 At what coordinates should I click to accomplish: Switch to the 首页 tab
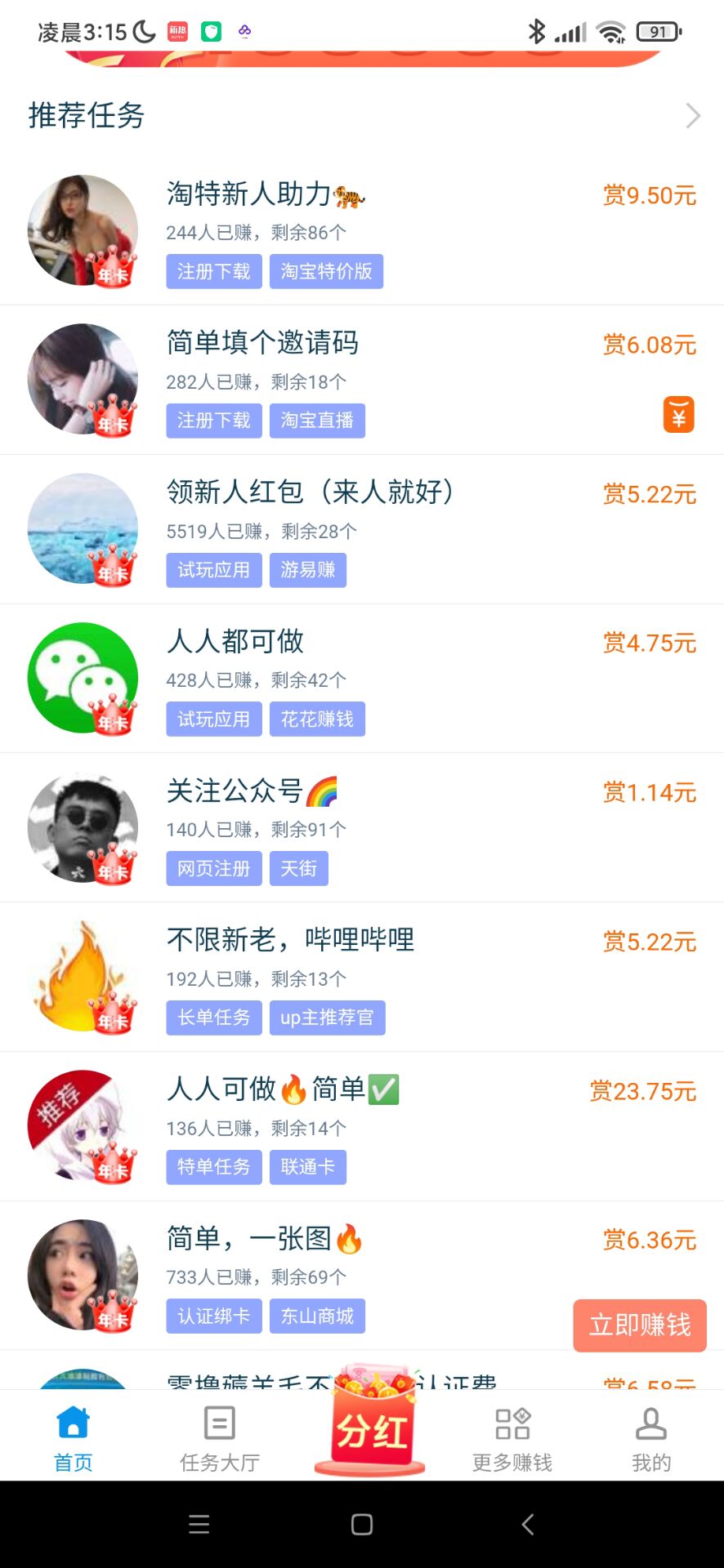point(74,1437)
